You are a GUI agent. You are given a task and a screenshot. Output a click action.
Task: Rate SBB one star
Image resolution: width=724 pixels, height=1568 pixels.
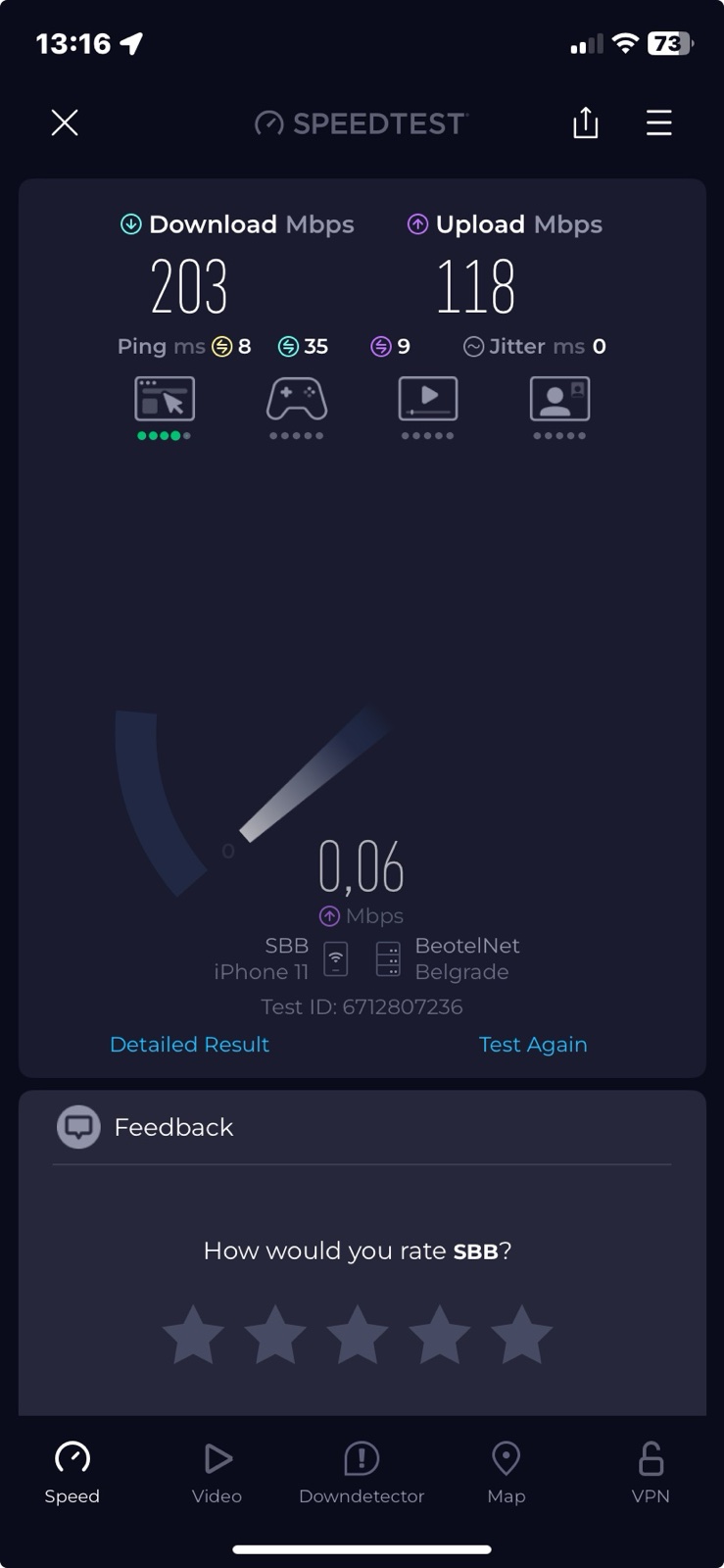193,1335
